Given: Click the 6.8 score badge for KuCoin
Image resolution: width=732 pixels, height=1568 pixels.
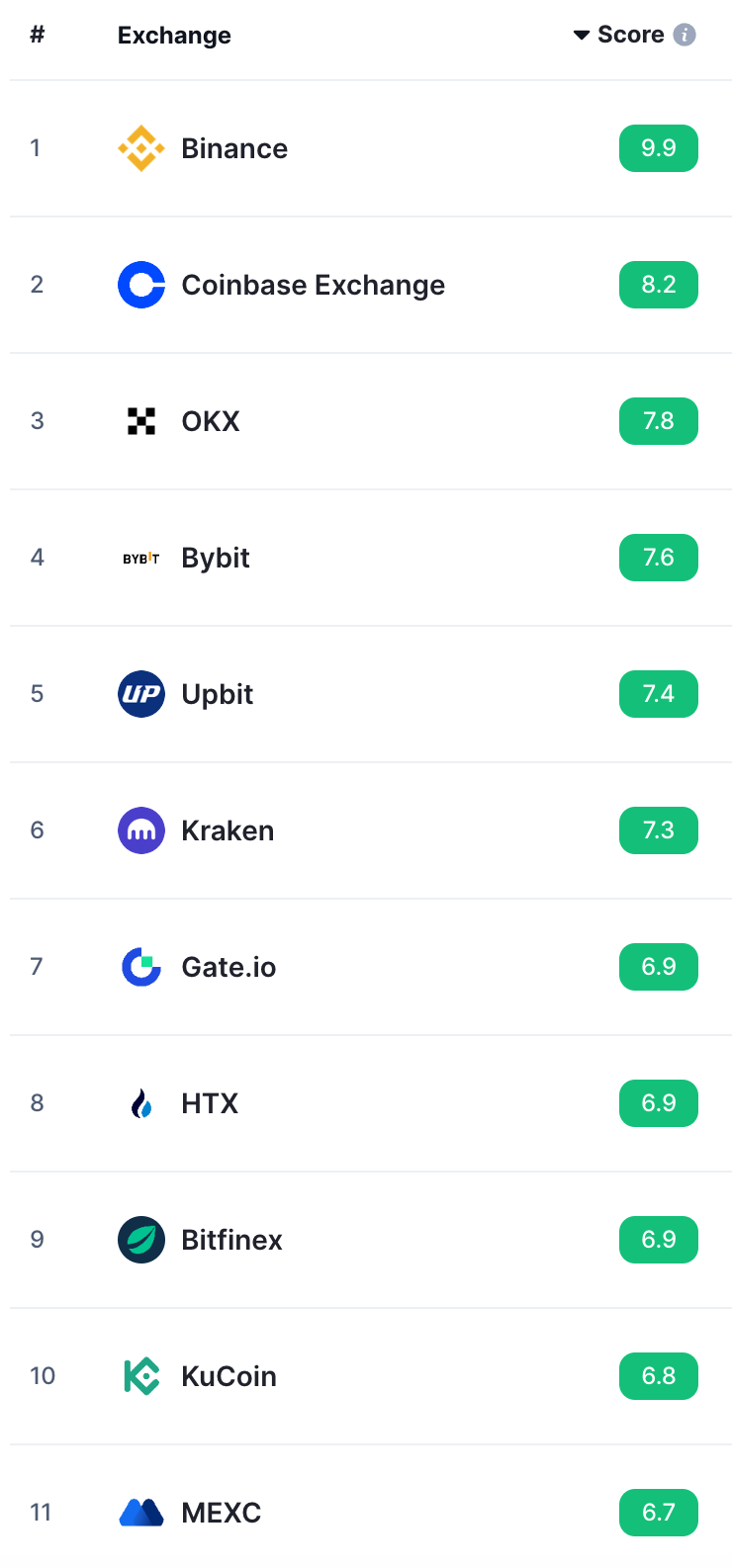Looking at the screenshot, I should (x=658, y=1376).
